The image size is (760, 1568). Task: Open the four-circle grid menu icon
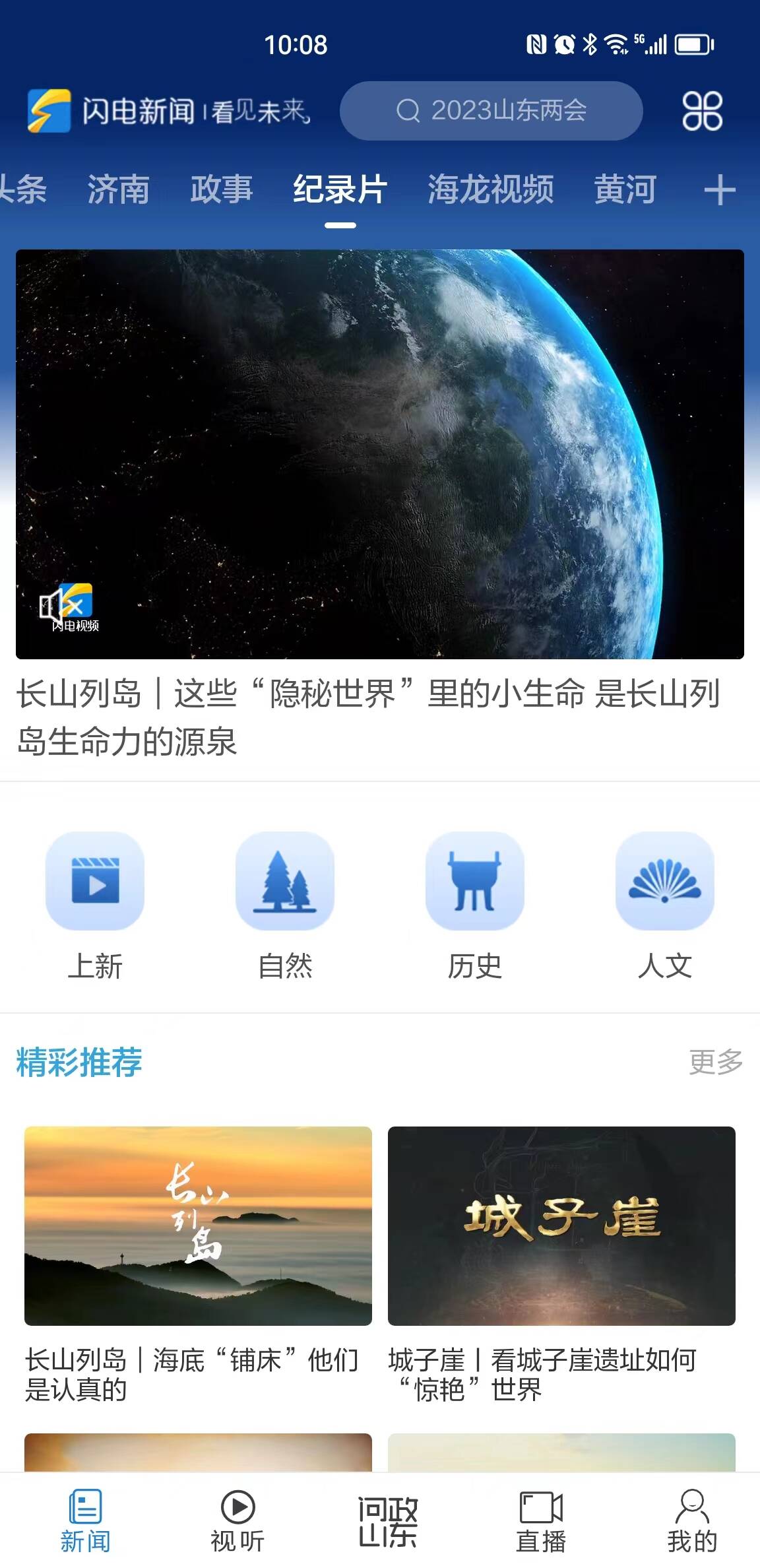pos(702,110)
